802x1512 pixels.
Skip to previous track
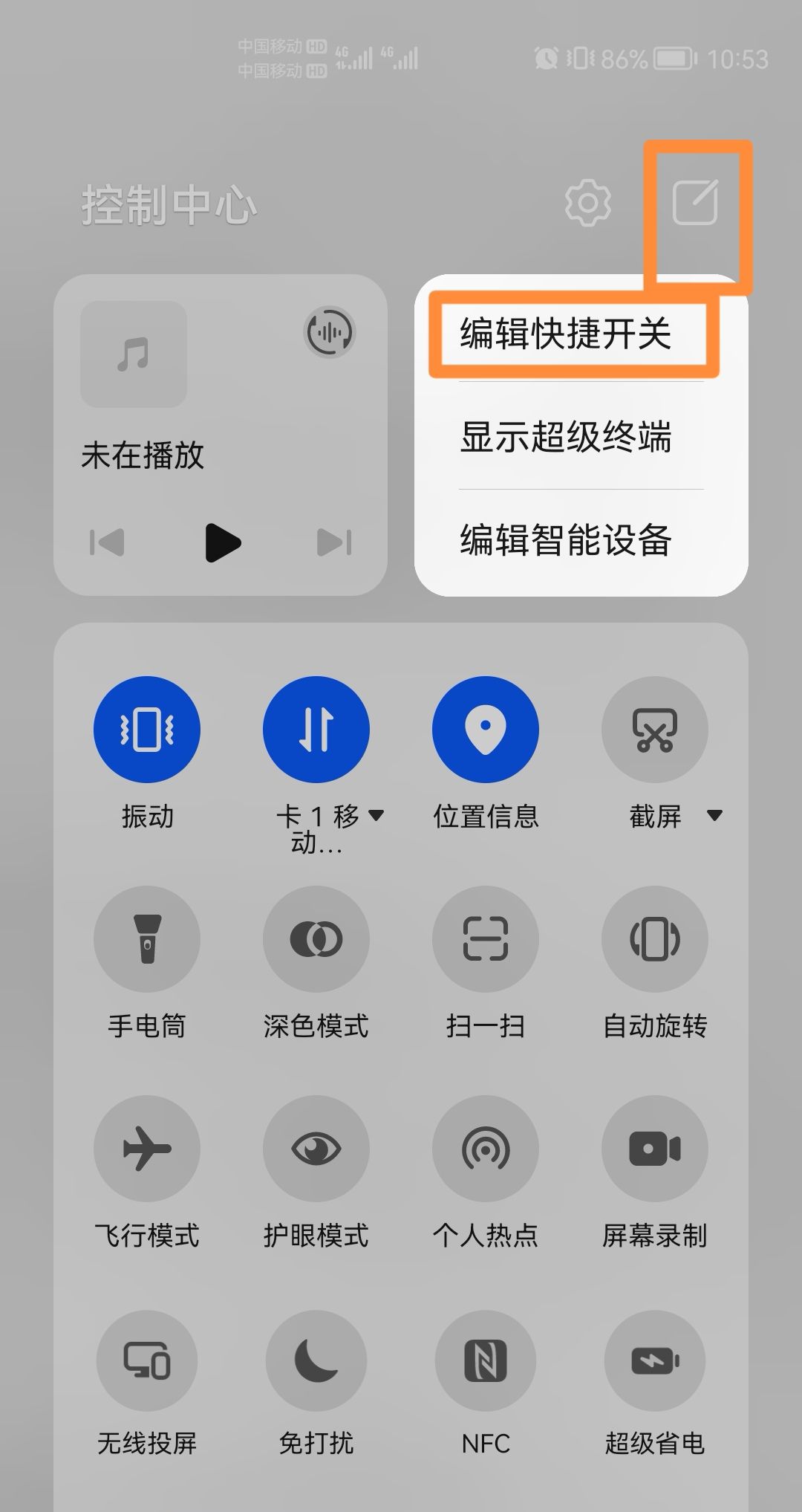(x=108, y=542)
